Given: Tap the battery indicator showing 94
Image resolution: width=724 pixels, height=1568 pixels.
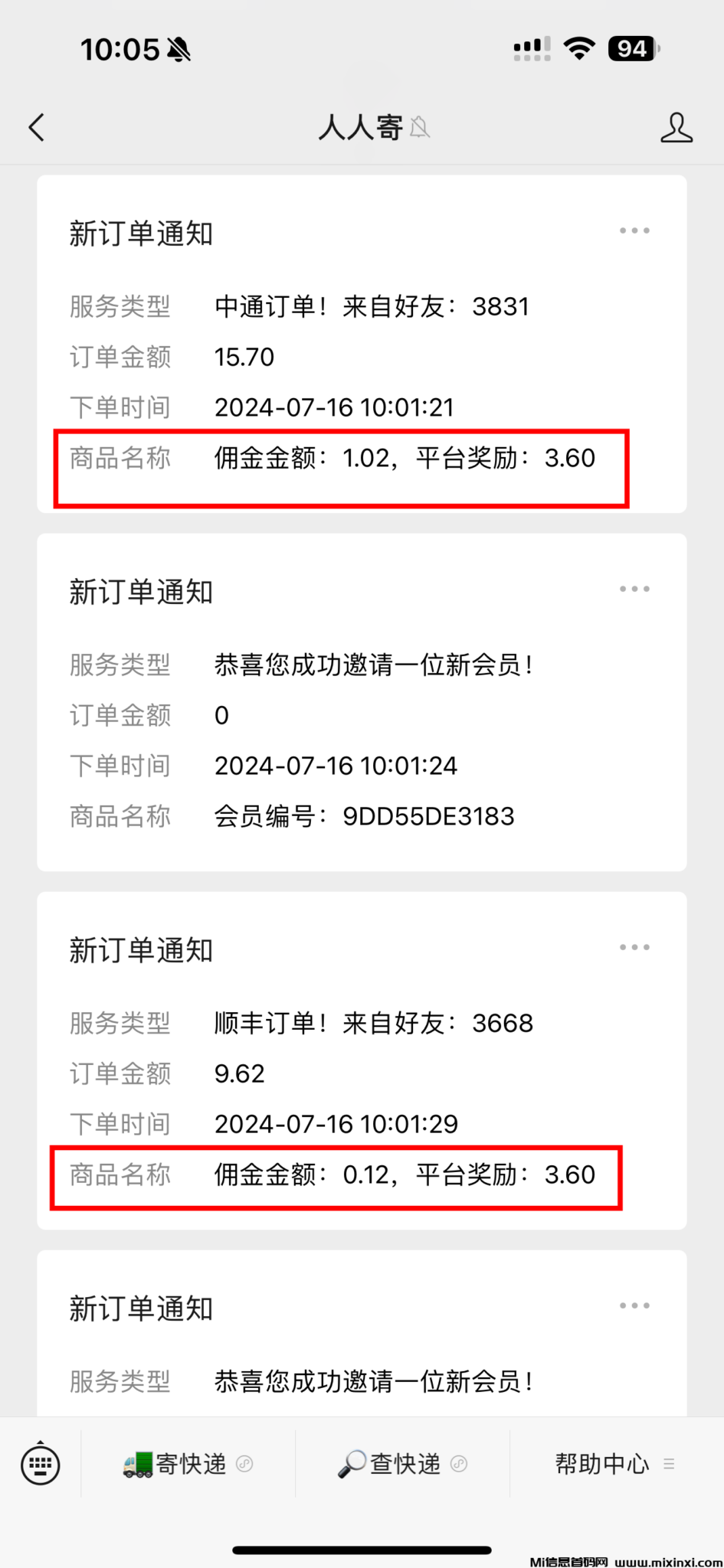Looking at the screenshot, I should (x=630, y=47).
